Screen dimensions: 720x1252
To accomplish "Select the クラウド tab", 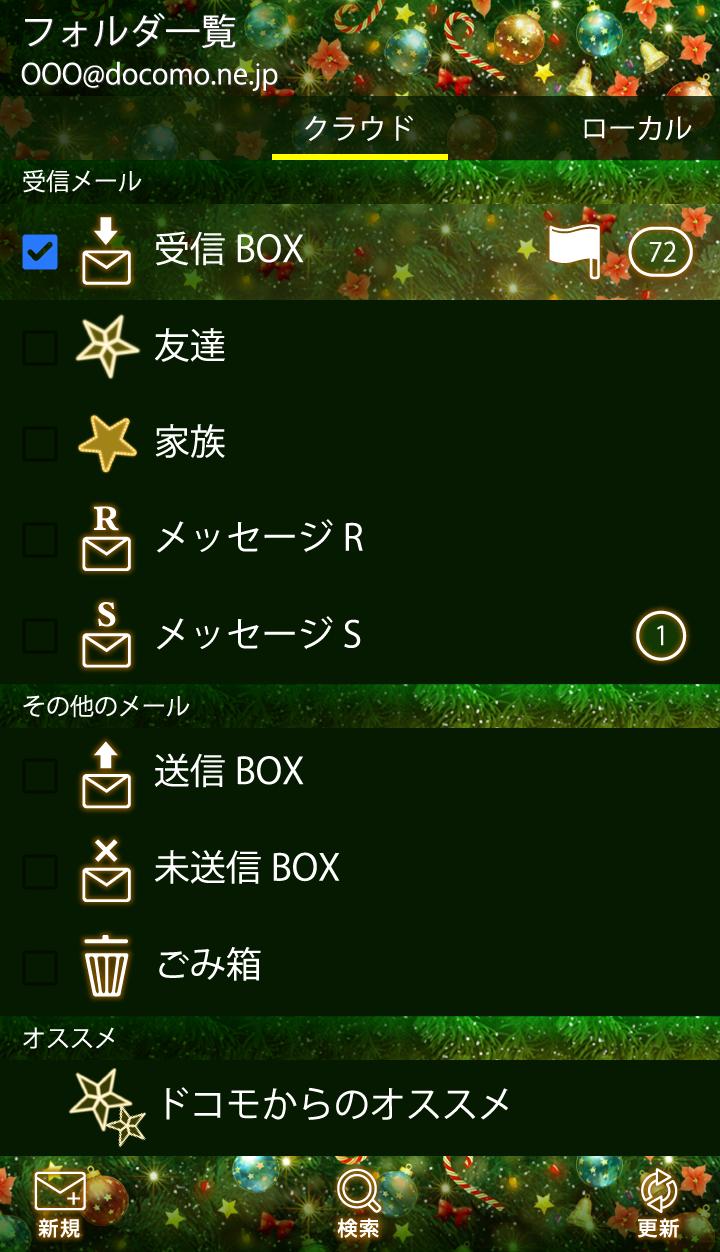I will [359, 128].
